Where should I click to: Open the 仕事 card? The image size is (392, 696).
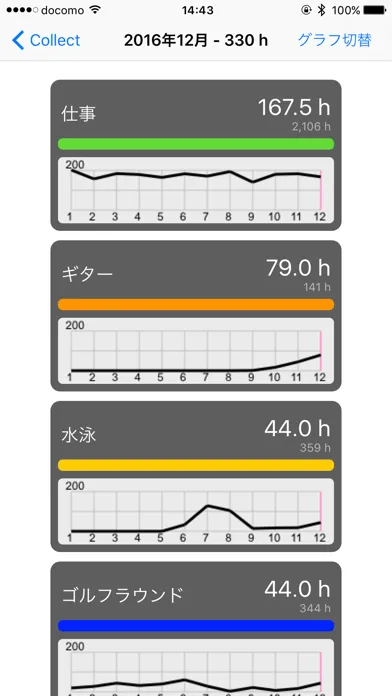[x=196, y=155]
